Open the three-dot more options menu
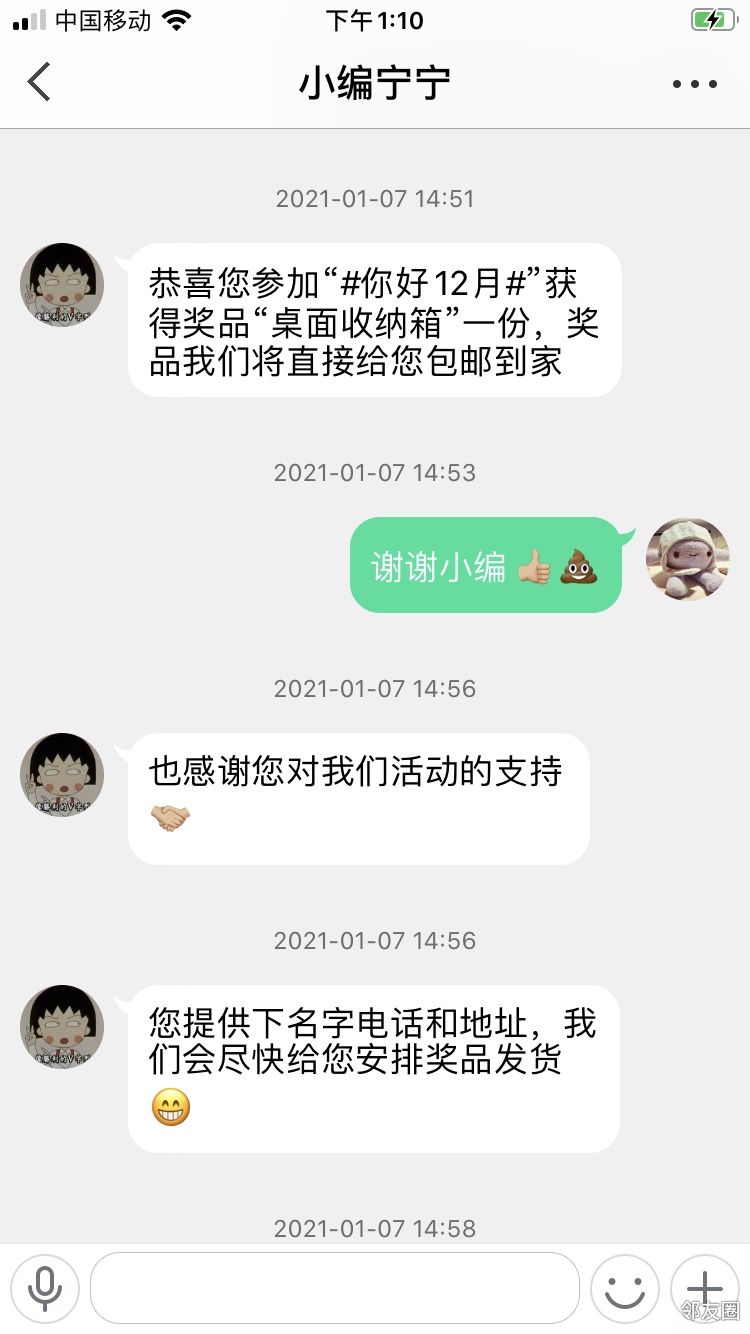This screenshot has width=750, height=1334. (695, 84)
